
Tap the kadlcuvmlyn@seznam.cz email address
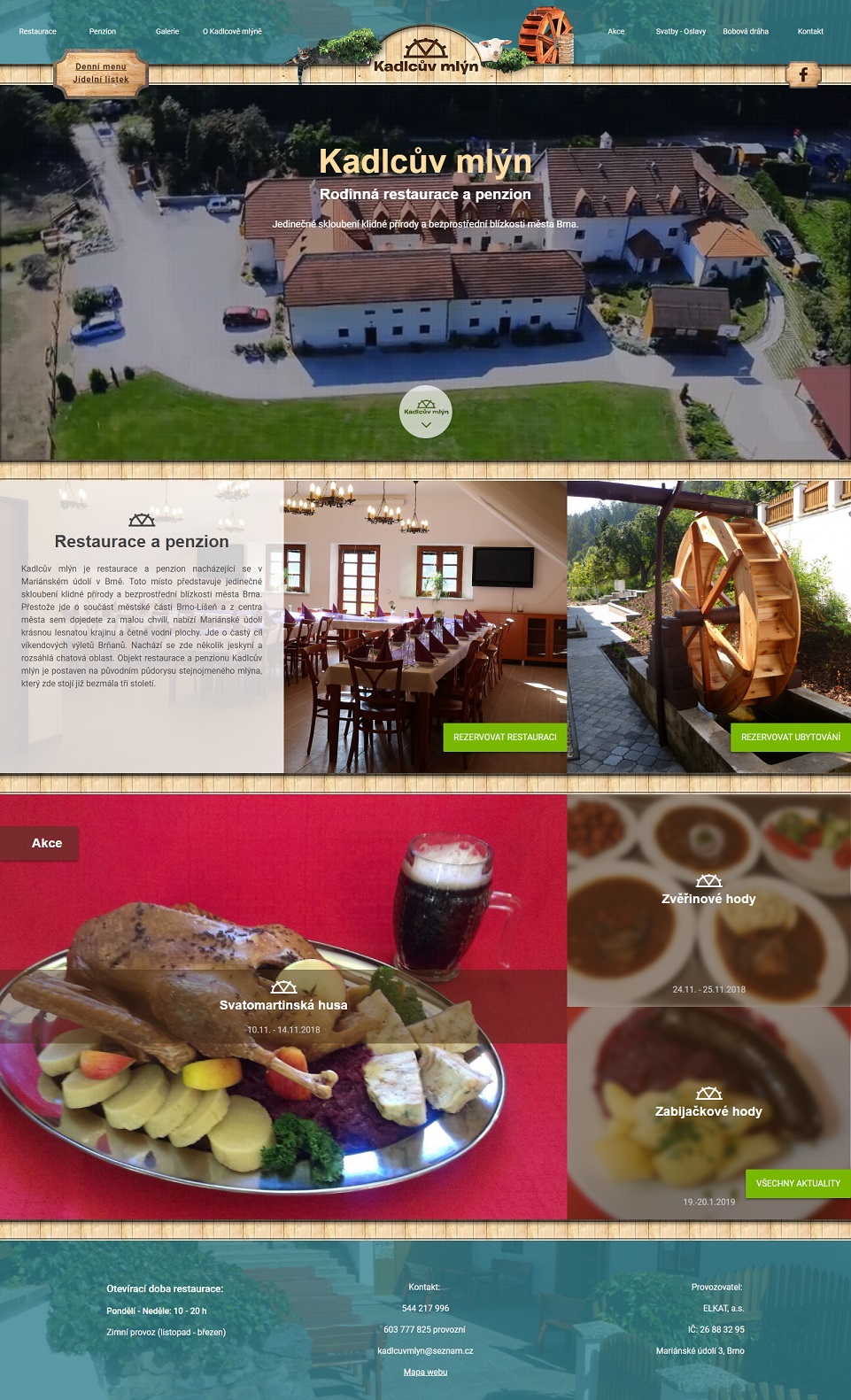pyautogui.click(x=425, y=1350)
